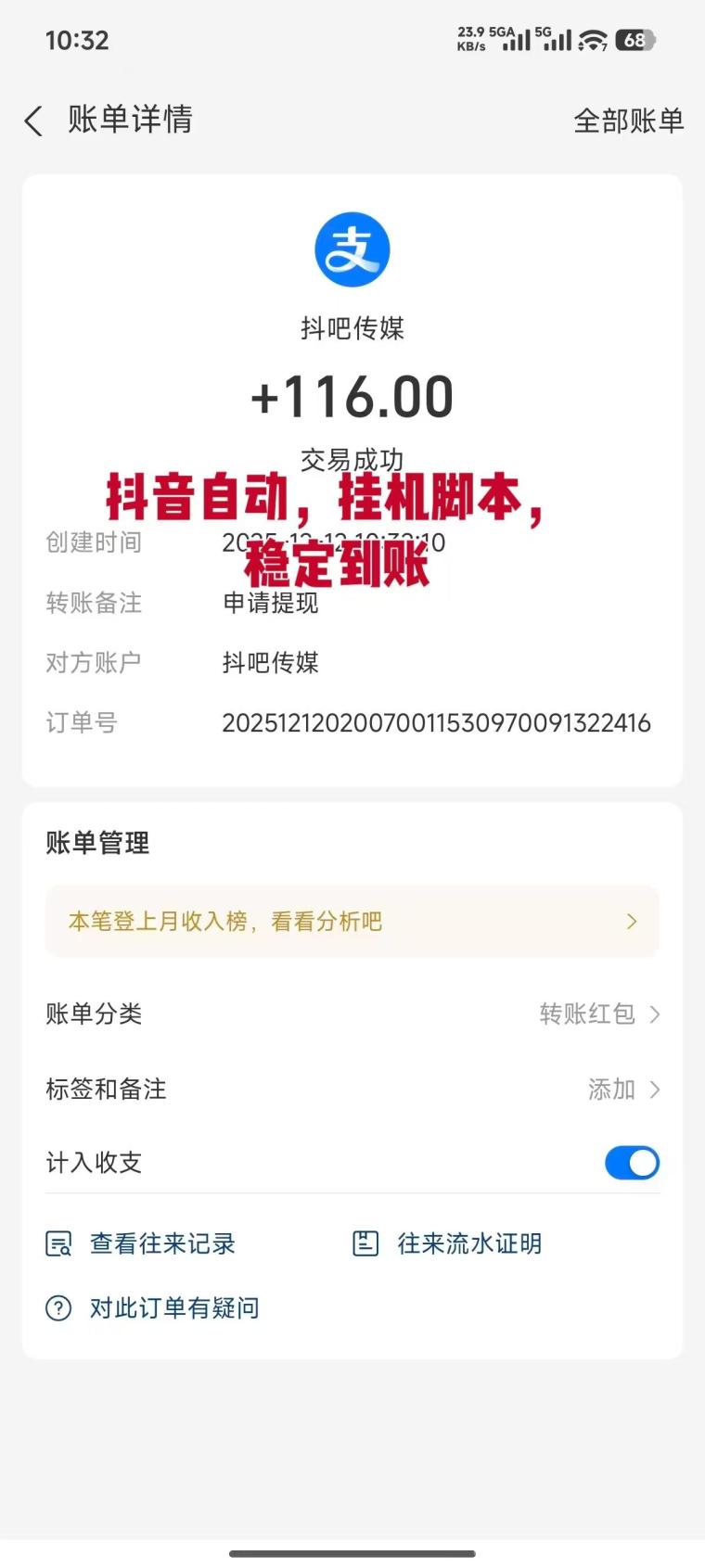
Task: Tap the home indicator bar at bottom
Action: pyautogui.click(x=352, y=1554)
